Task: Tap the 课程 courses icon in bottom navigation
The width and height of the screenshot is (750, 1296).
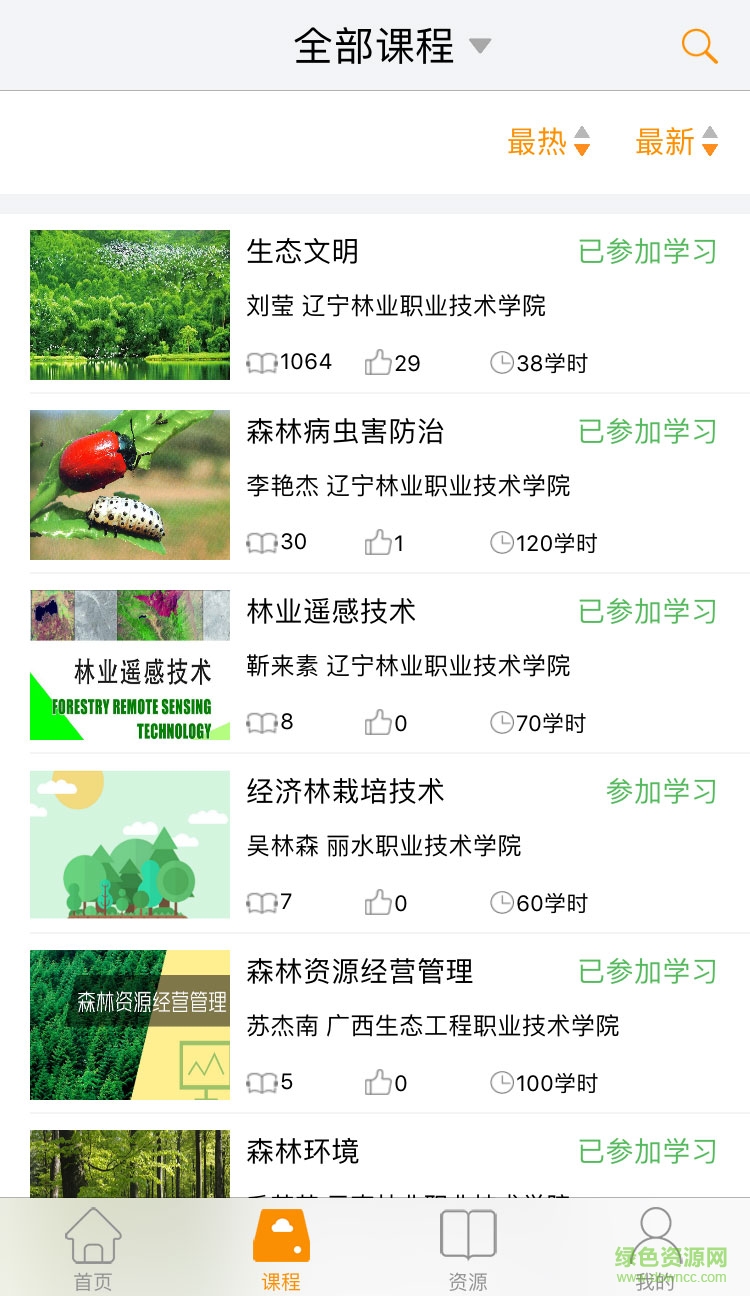Action: click(281, 1240)
